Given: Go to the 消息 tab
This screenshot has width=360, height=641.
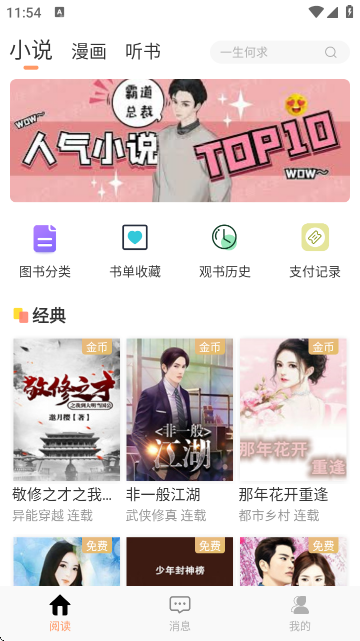Looking at the screenshot, I should [180, 613].
